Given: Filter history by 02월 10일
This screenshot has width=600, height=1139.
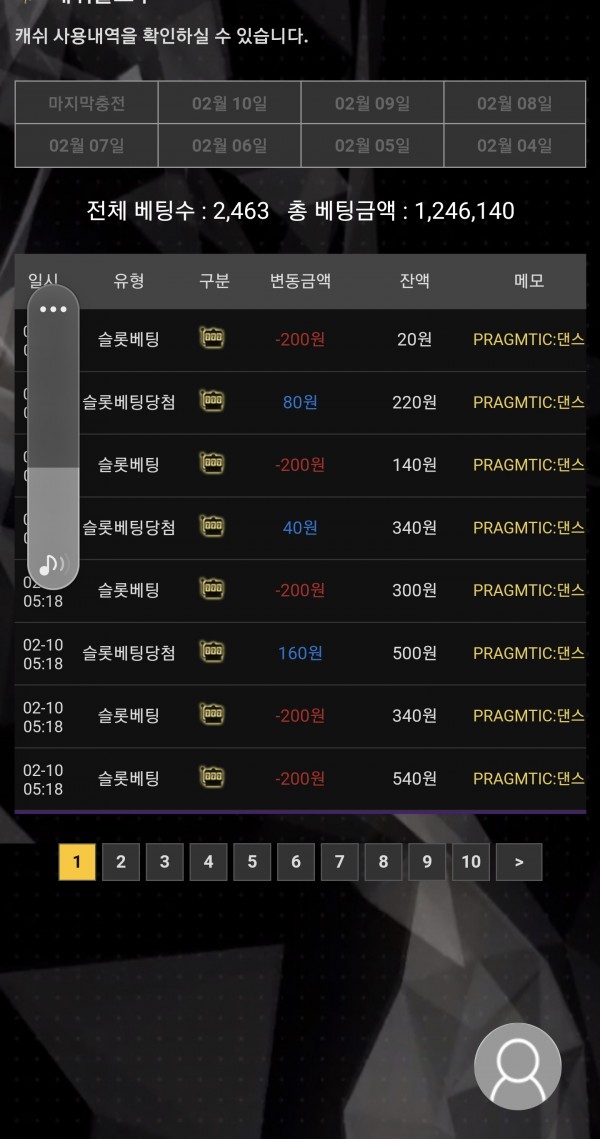Looking at the screenshot, I should click(229, 103).
